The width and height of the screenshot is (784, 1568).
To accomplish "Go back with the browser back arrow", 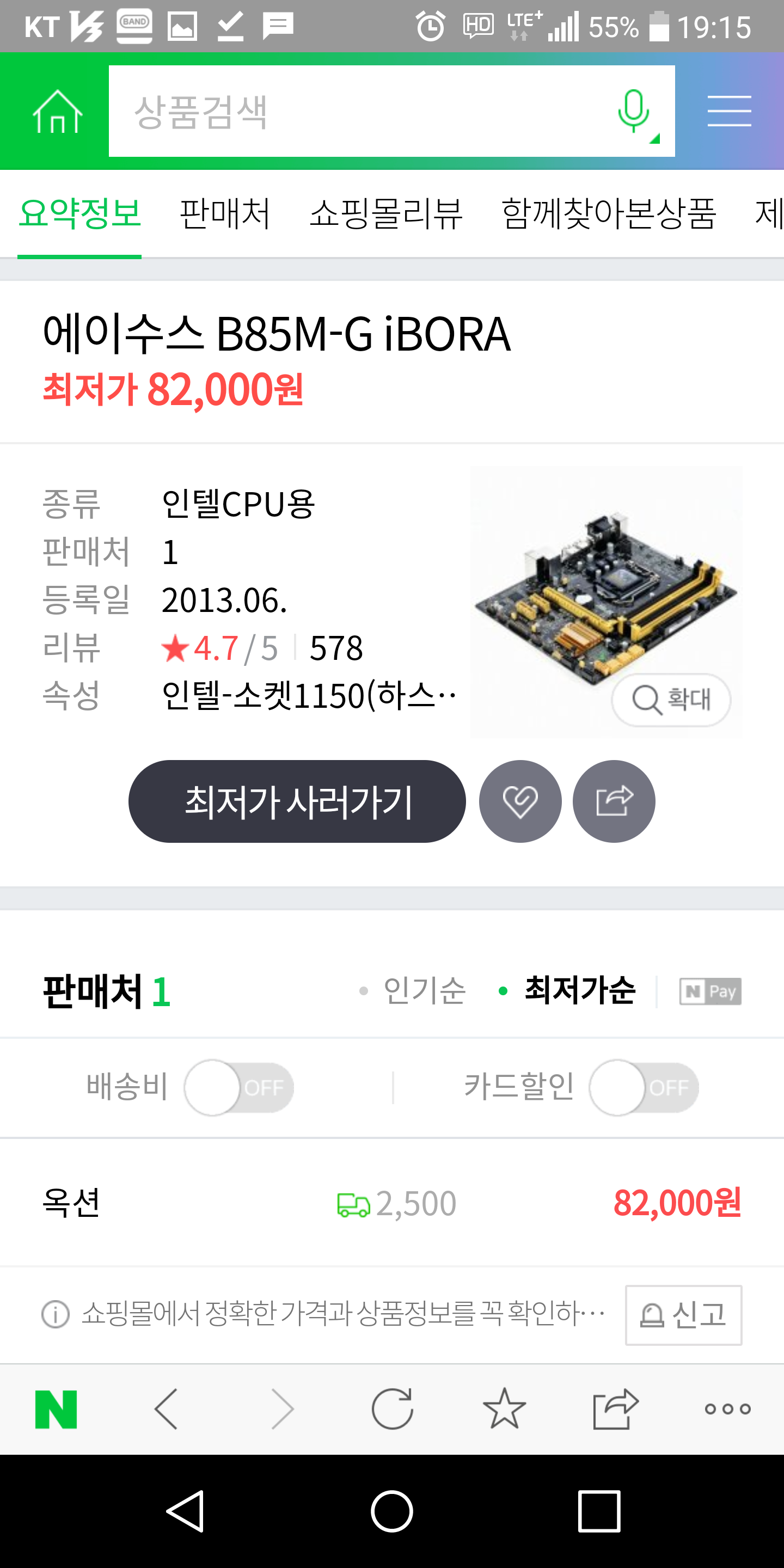I will pyautogui.click(x=166, y=1408).
